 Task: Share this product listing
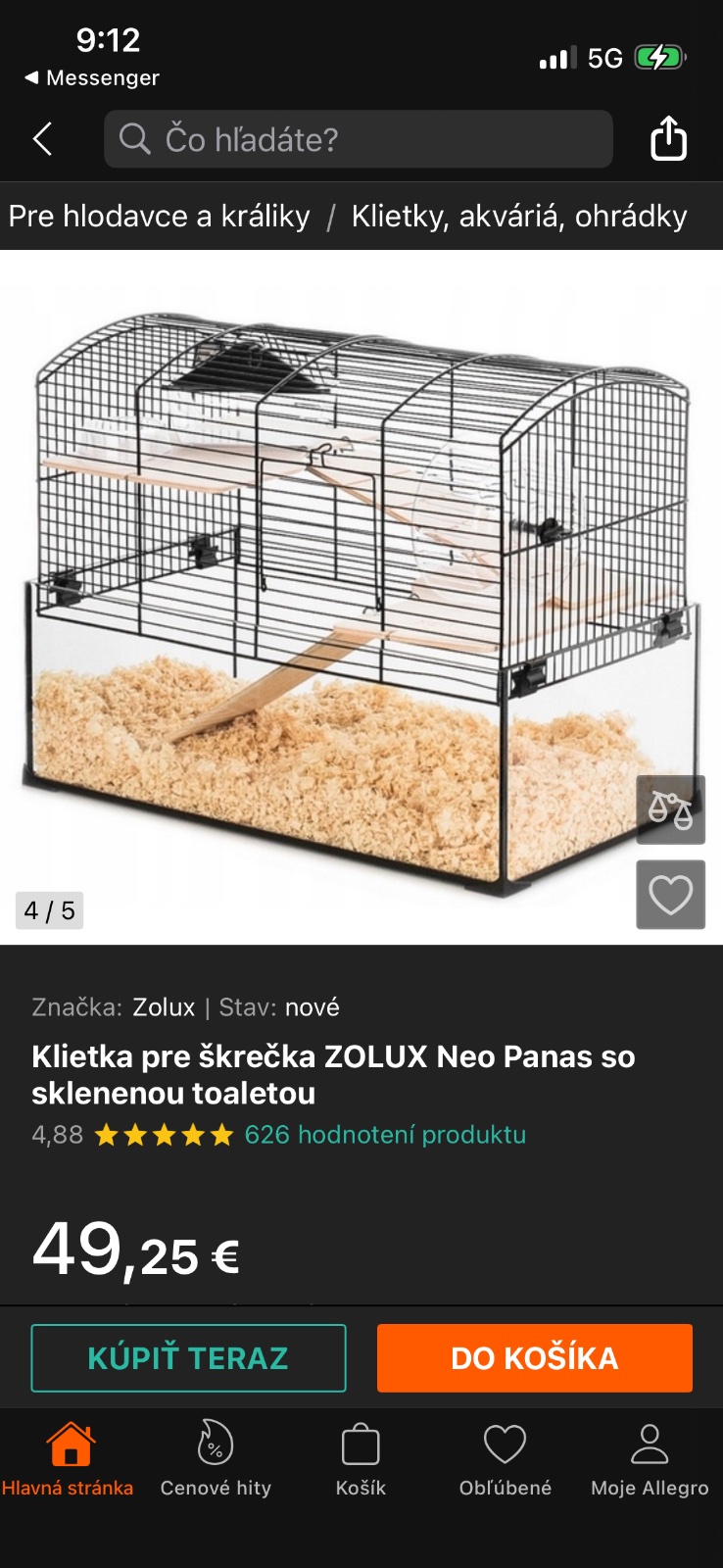click(668, 138)
